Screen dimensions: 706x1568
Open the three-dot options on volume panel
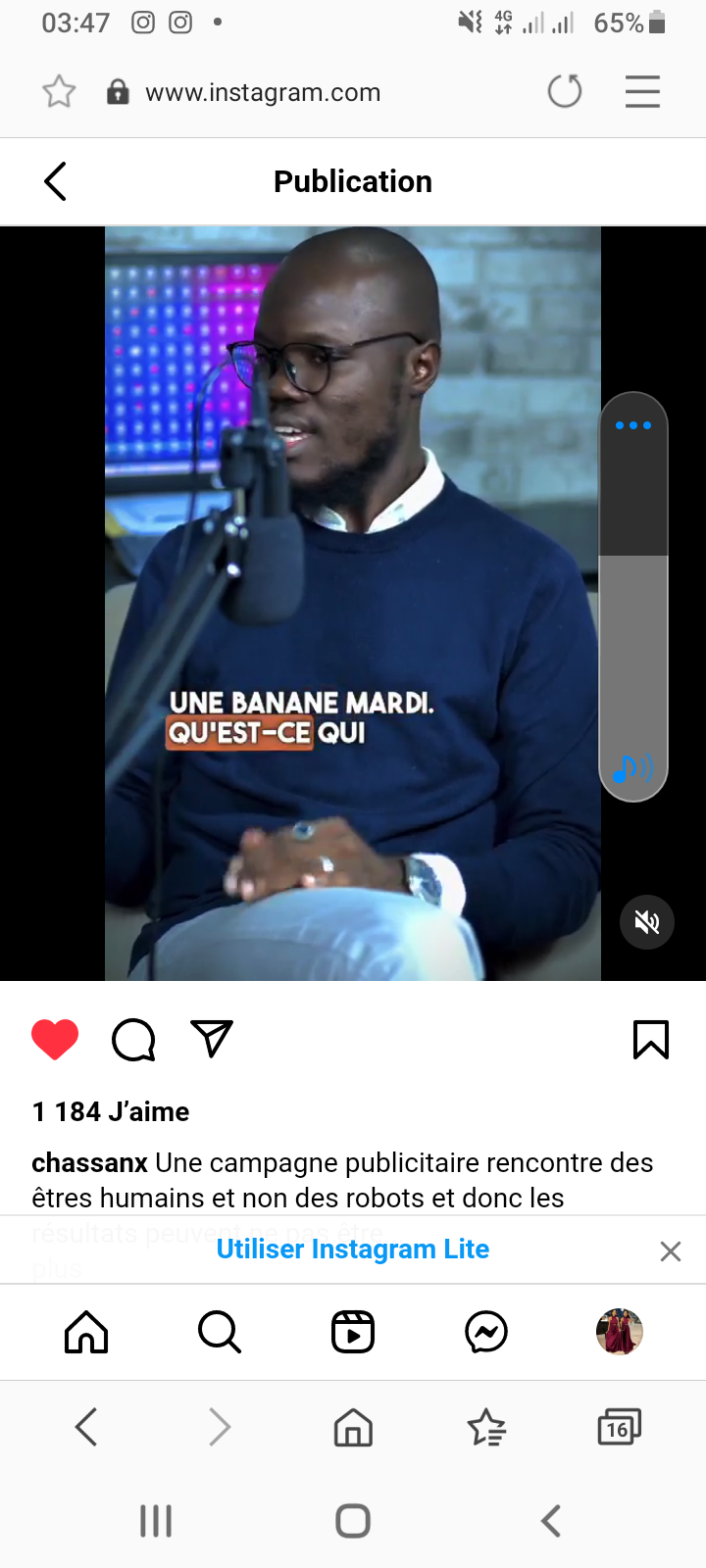pyautogui.click(x=633, y=425)
